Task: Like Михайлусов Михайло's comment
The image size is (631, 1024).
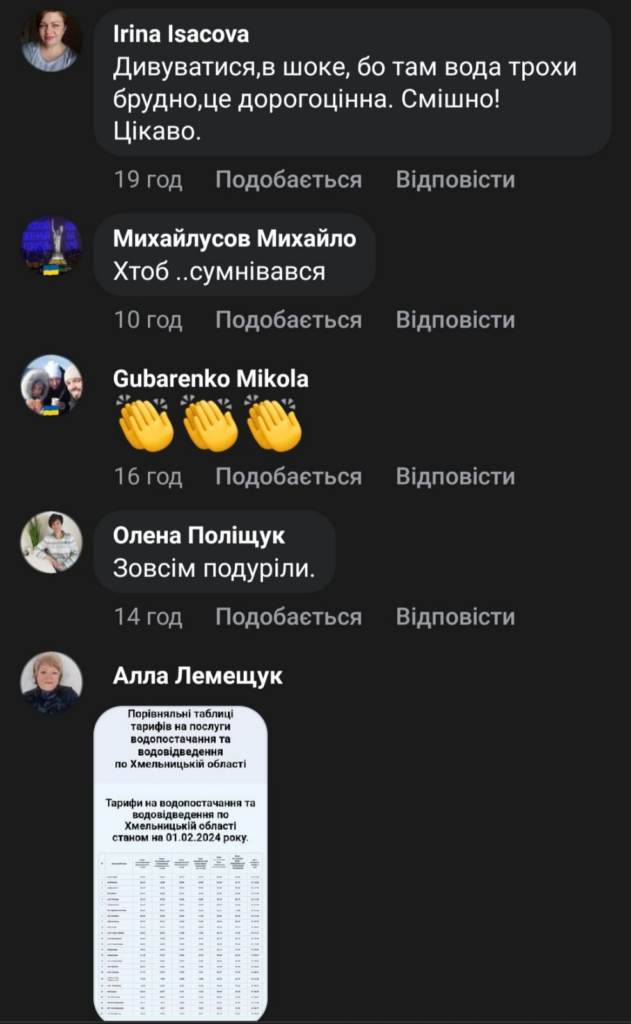Action: tap(288, 320)
